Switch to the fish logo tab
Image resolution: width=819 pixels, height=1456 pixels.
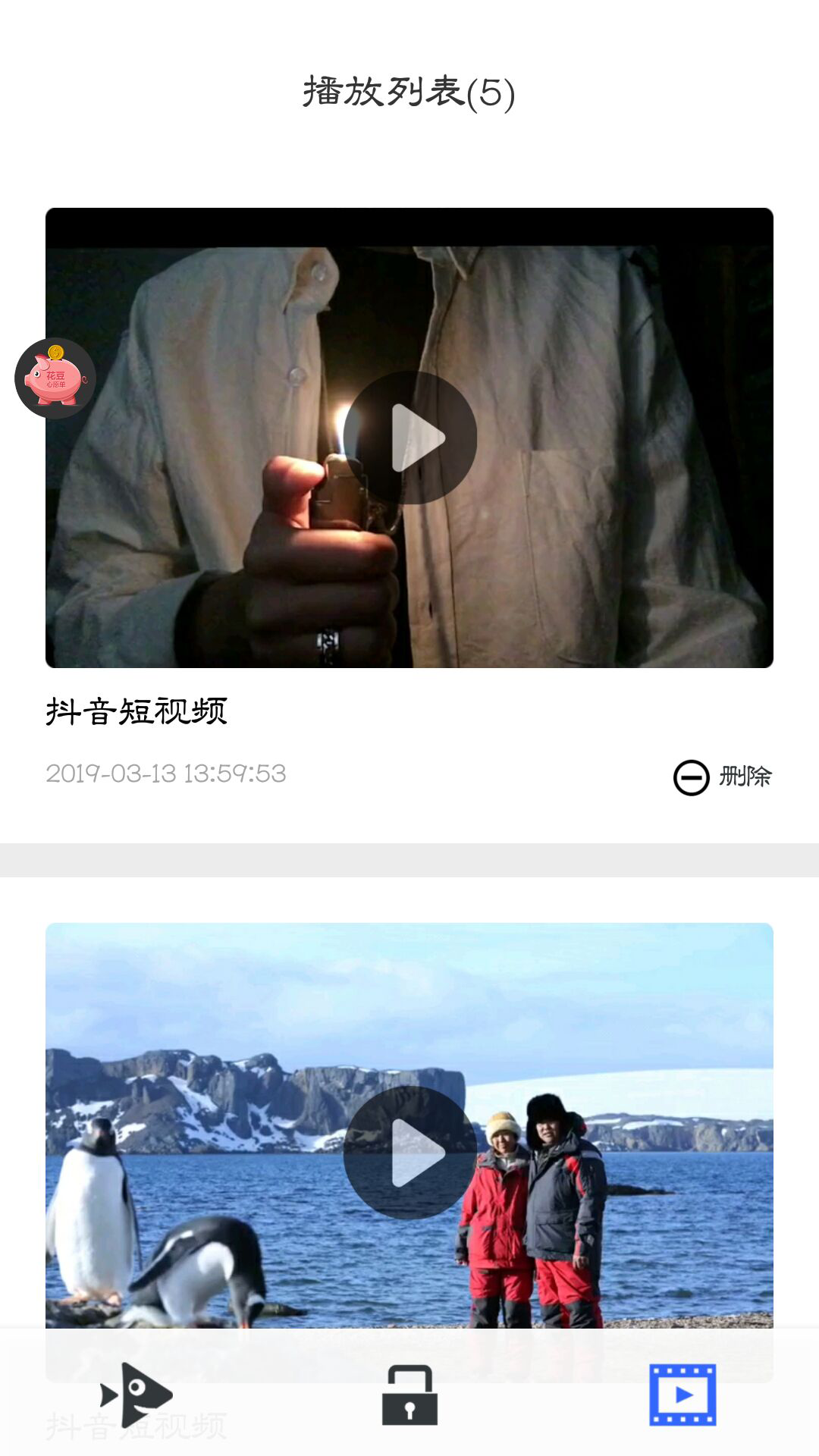coord(136,1395)
